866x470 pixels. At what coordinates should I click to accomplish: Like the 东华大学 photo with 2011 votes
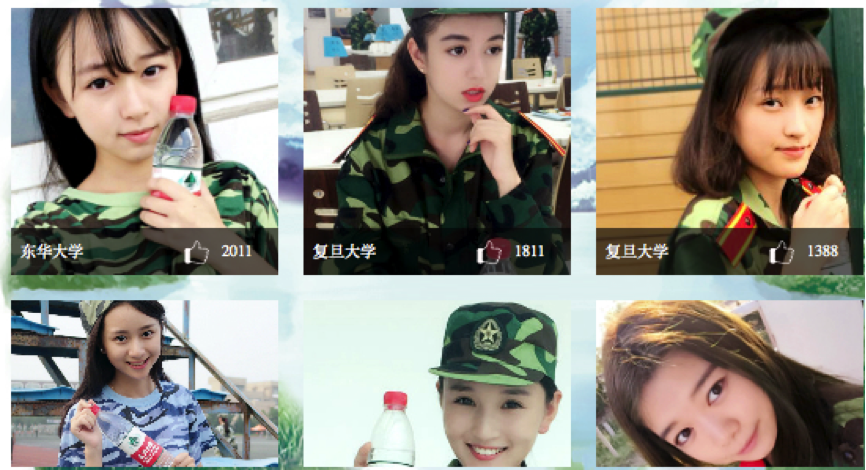[x=197, y=252]
